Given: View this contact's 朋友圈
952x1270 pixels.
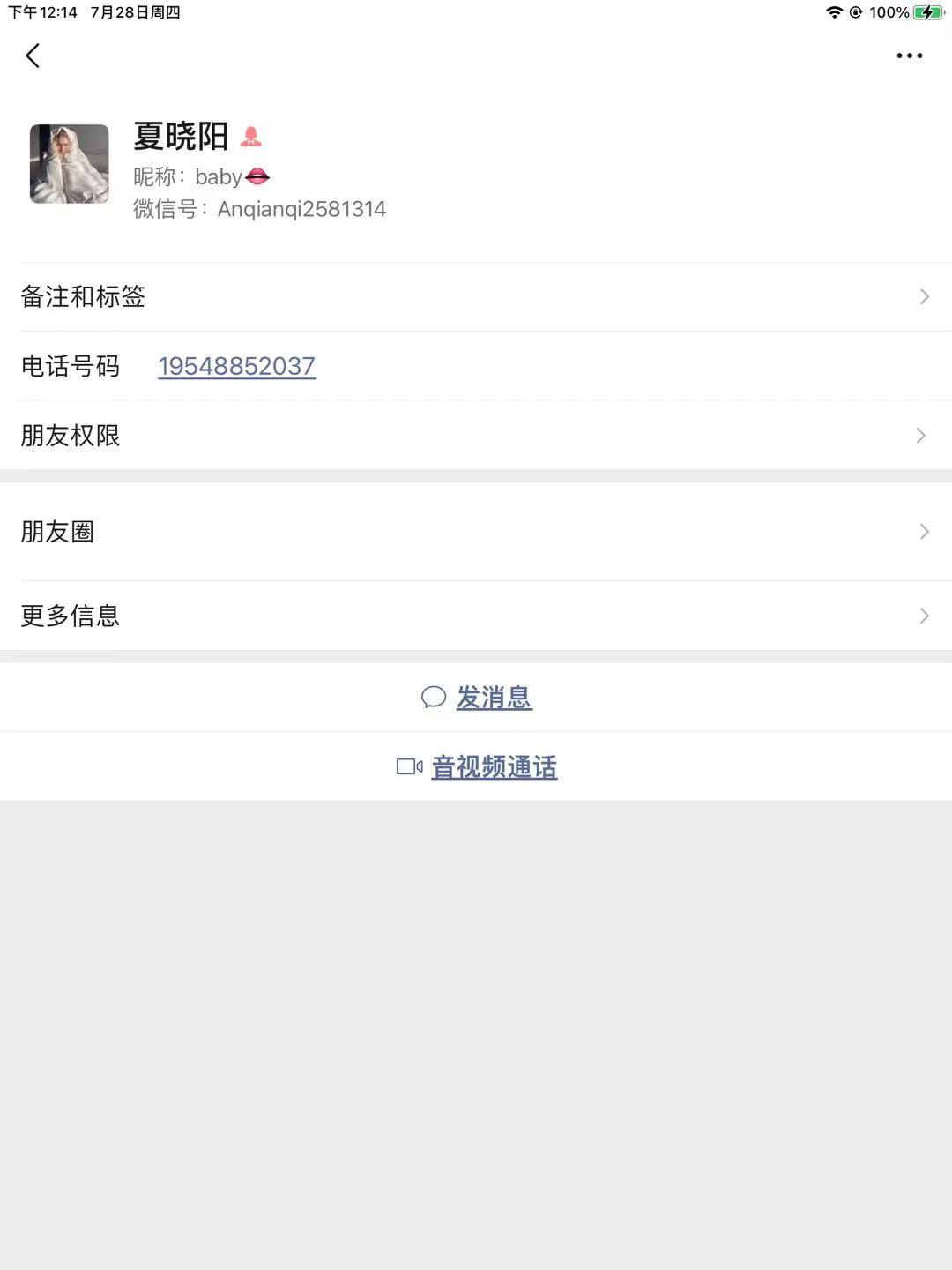Looking at the screenshot, I should coord(476,532).
